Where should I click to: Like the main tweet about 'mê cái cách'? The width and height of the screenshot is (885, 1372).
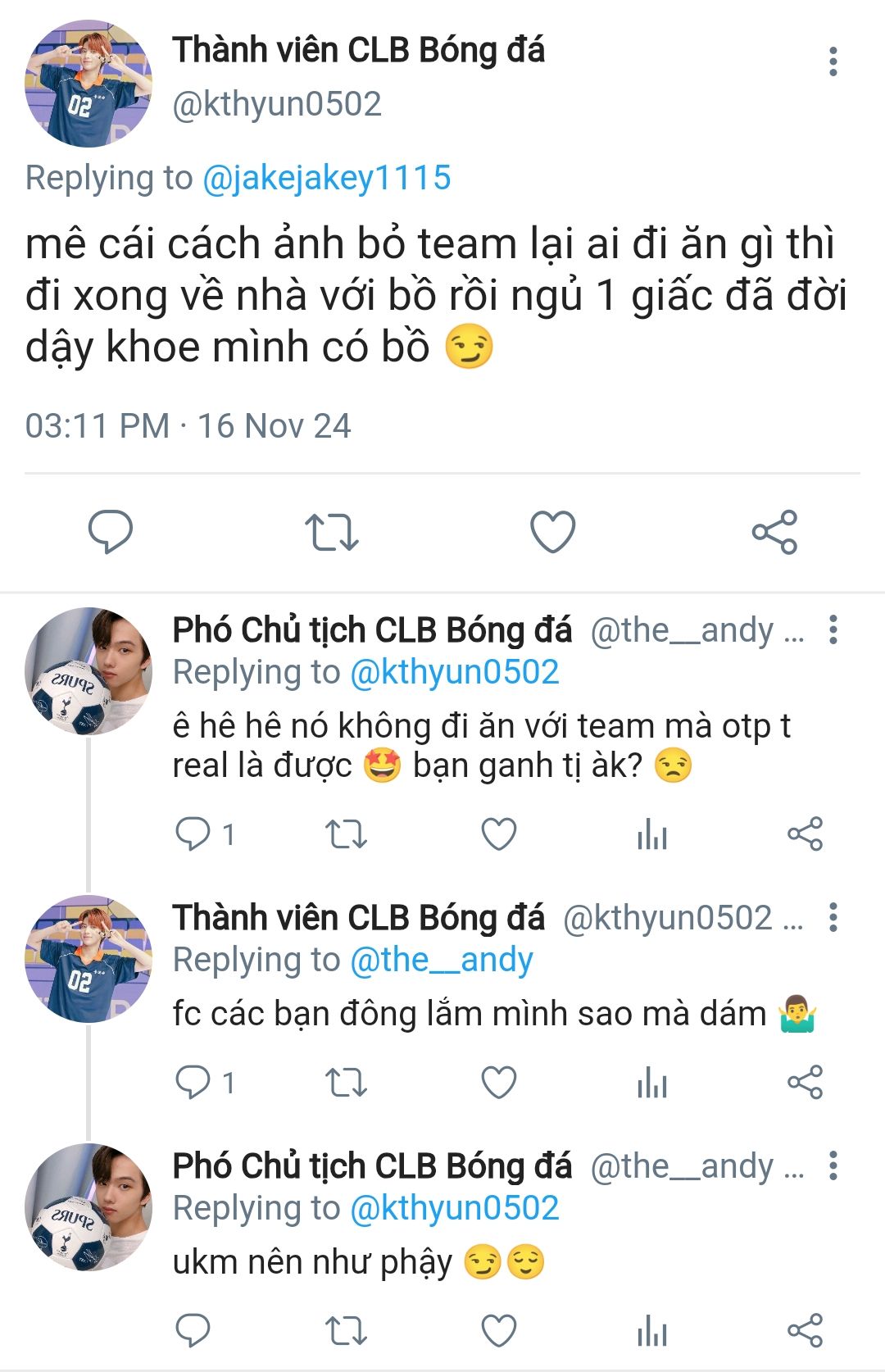pos(553,532)
